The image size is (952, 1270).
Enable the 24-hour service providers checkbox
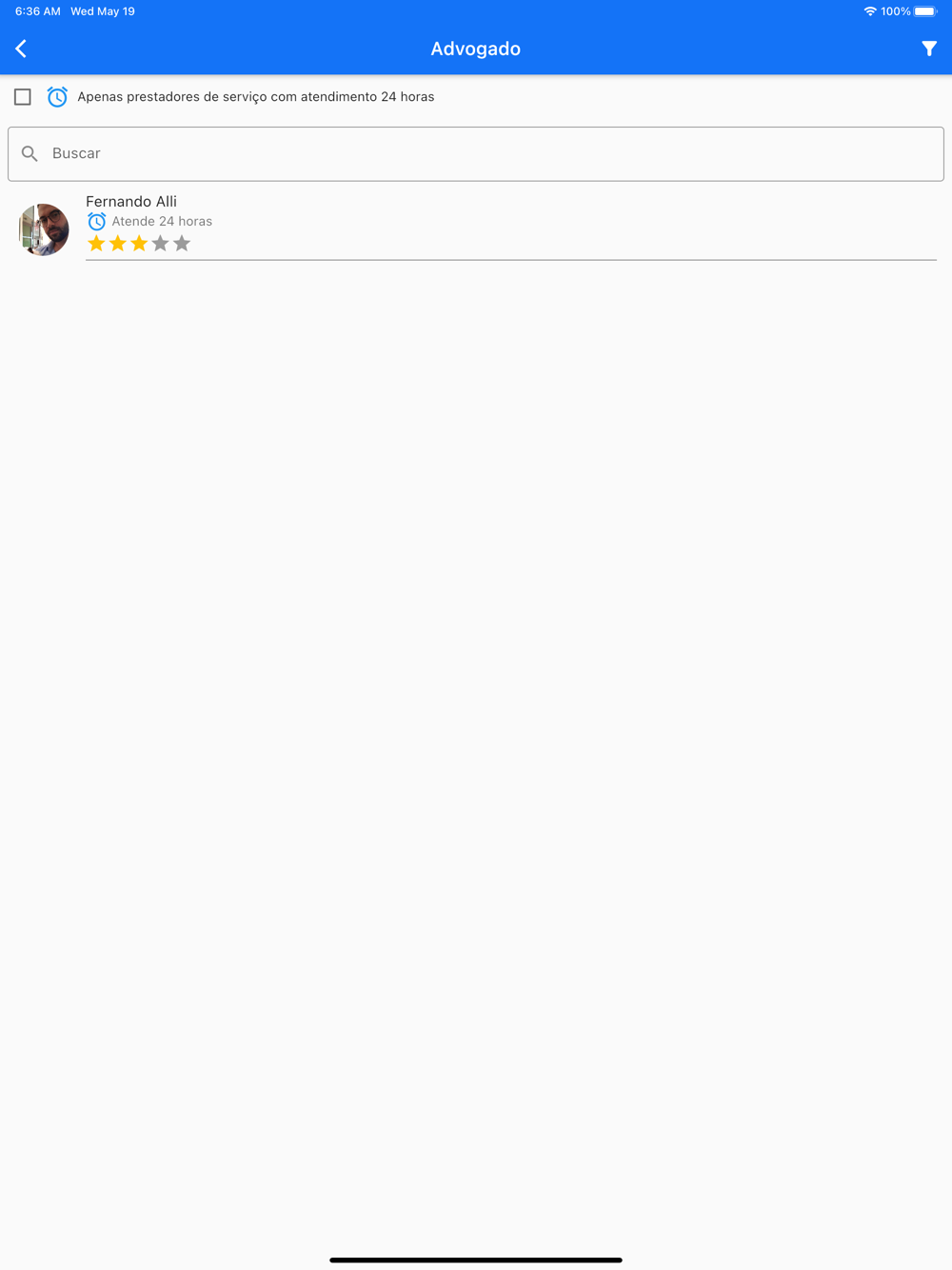coord(23,97)
